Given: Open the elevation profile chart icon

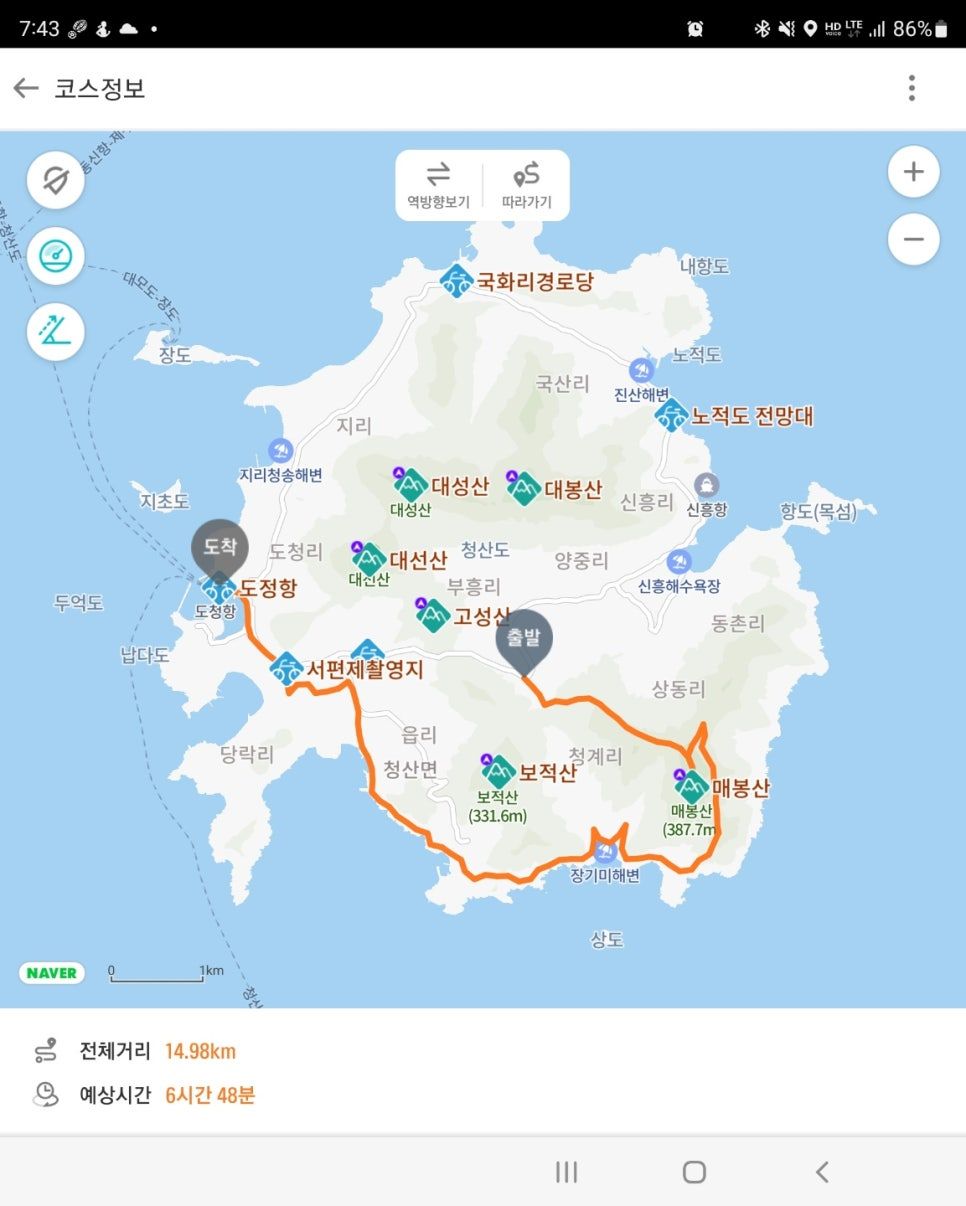Looking at the screenshot, I should coord(55,331).
